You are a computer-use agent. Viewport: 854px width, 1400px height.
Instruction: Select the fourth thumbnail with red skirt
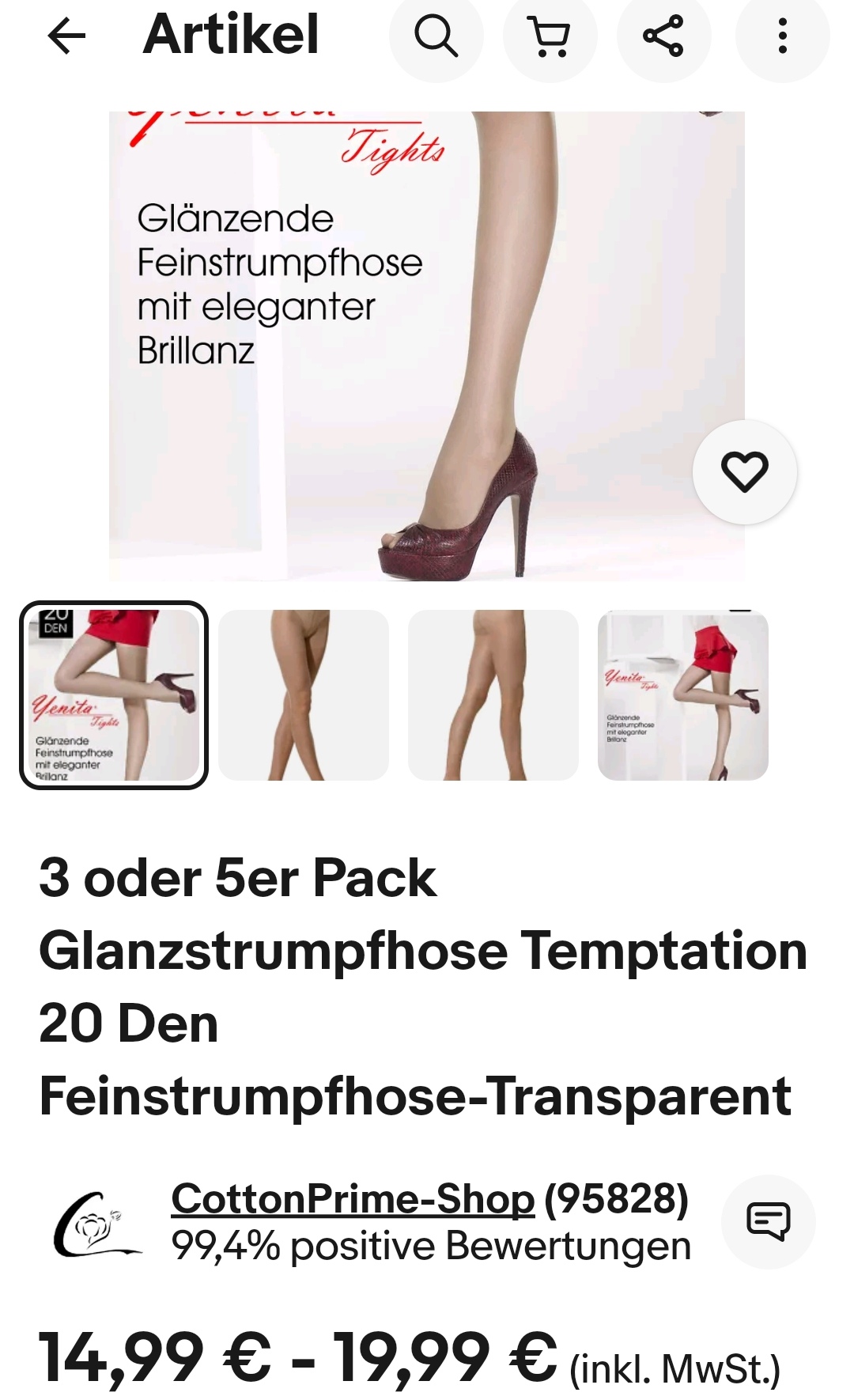683,695
